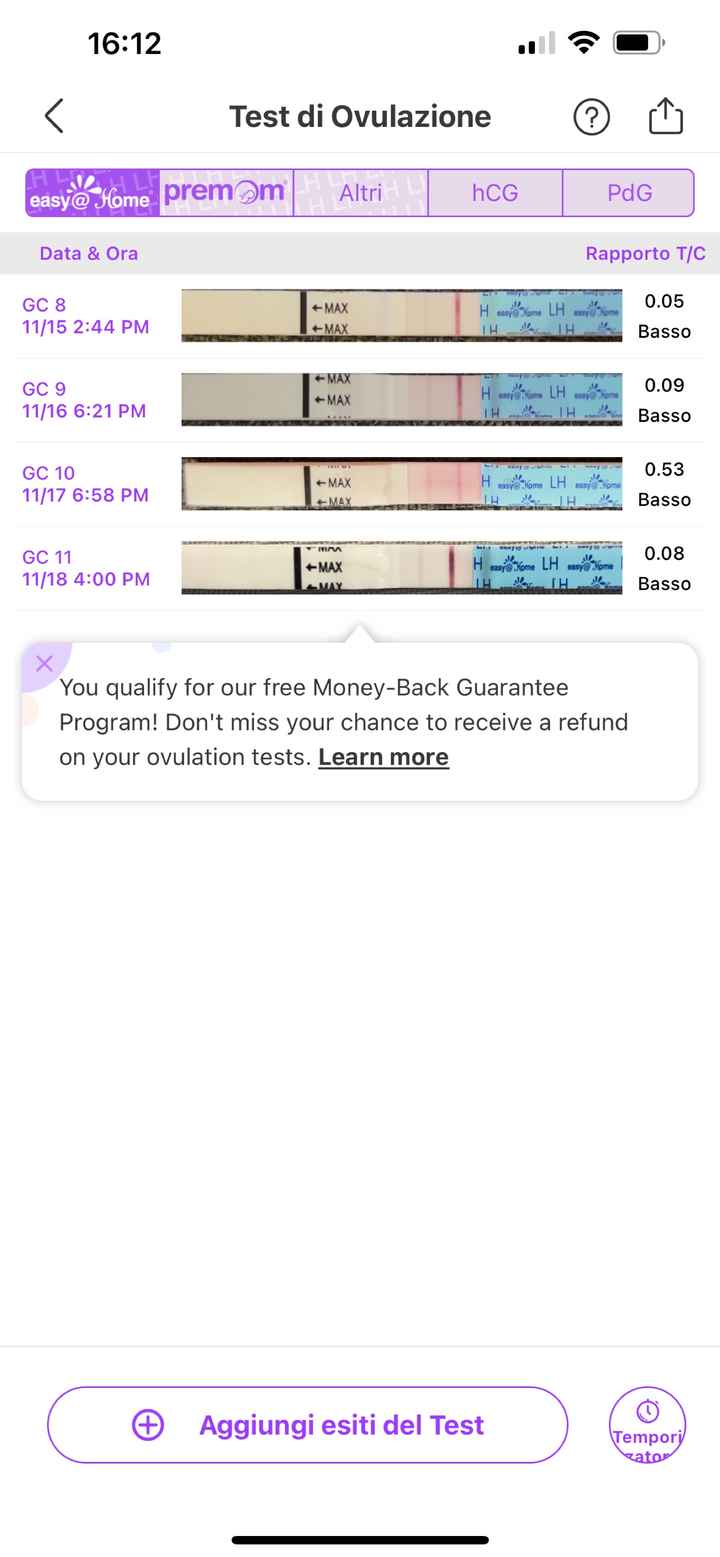Image resolution: width=720 pixels, height=1557 pixels.
Task: Switch to the hCG tab
Action: [495, 193]
